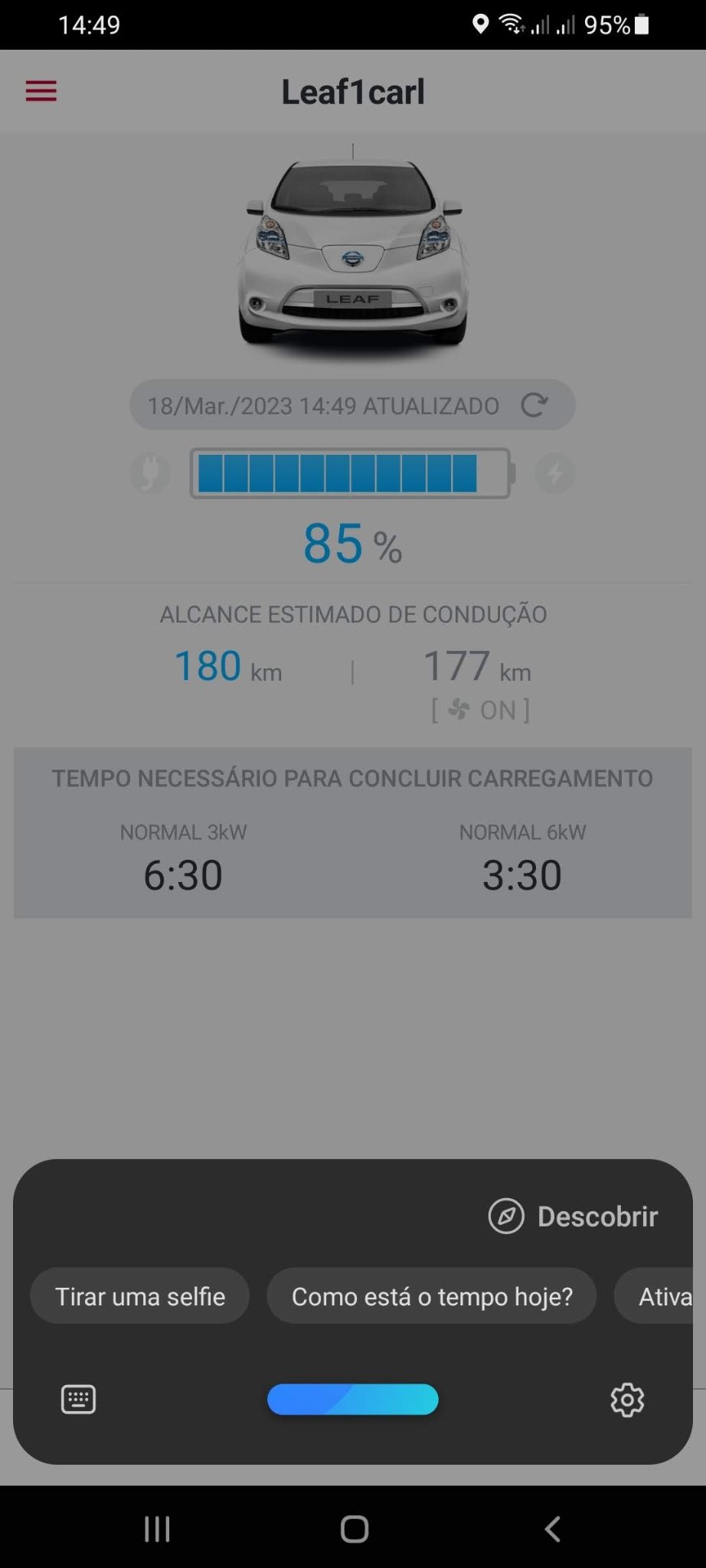Image resolution: width=706 pixels, height=1568 pixels.
Task: Open the Descobrir option
Action: pos(574,1216)
